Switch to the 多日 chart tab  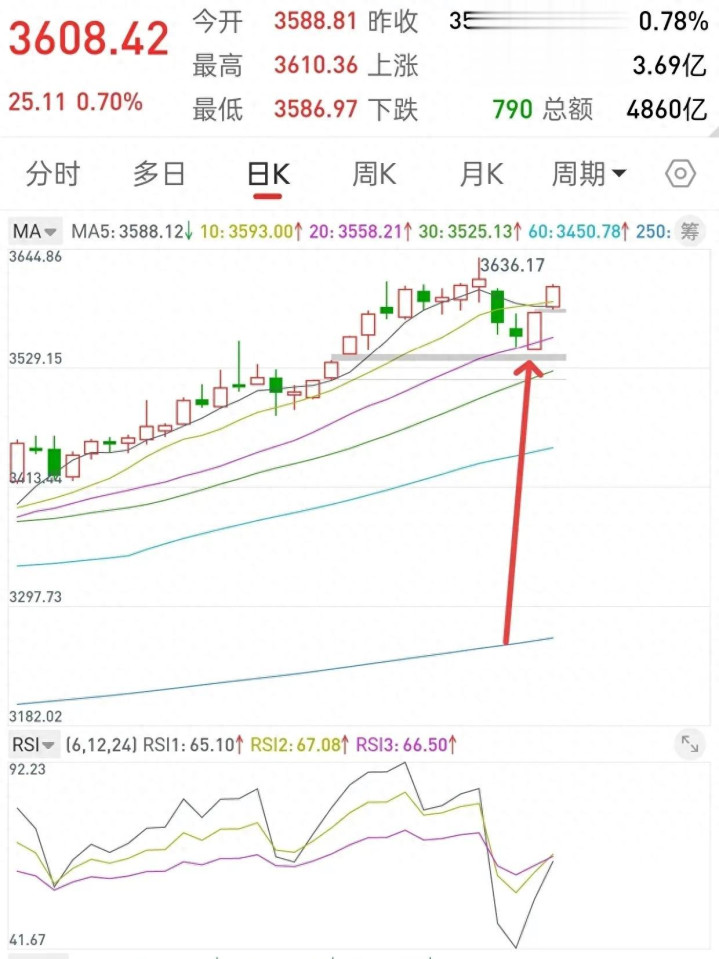(160, 174)
